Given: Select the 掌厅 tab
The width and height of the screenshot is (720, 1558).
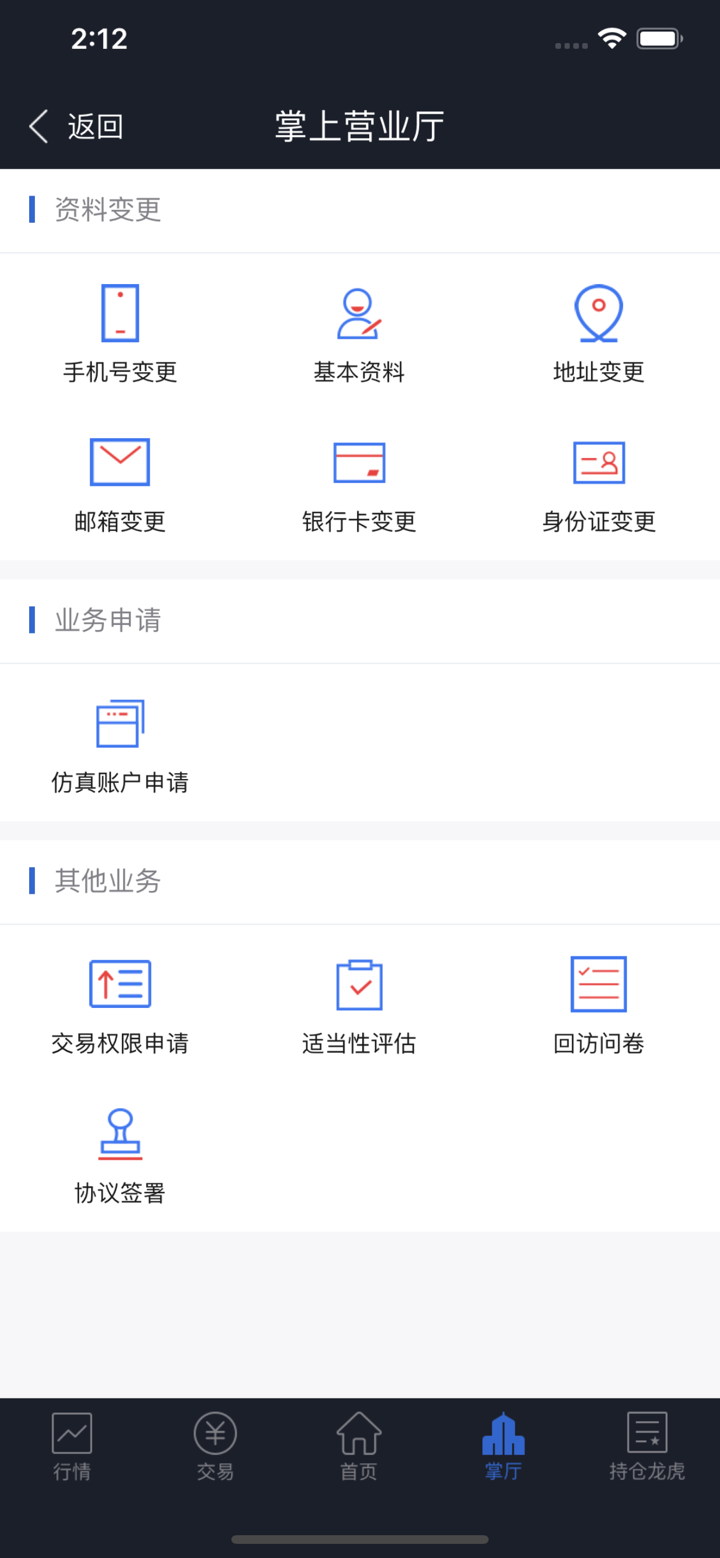Looking at the screenshot, I should click(503, 1446).
